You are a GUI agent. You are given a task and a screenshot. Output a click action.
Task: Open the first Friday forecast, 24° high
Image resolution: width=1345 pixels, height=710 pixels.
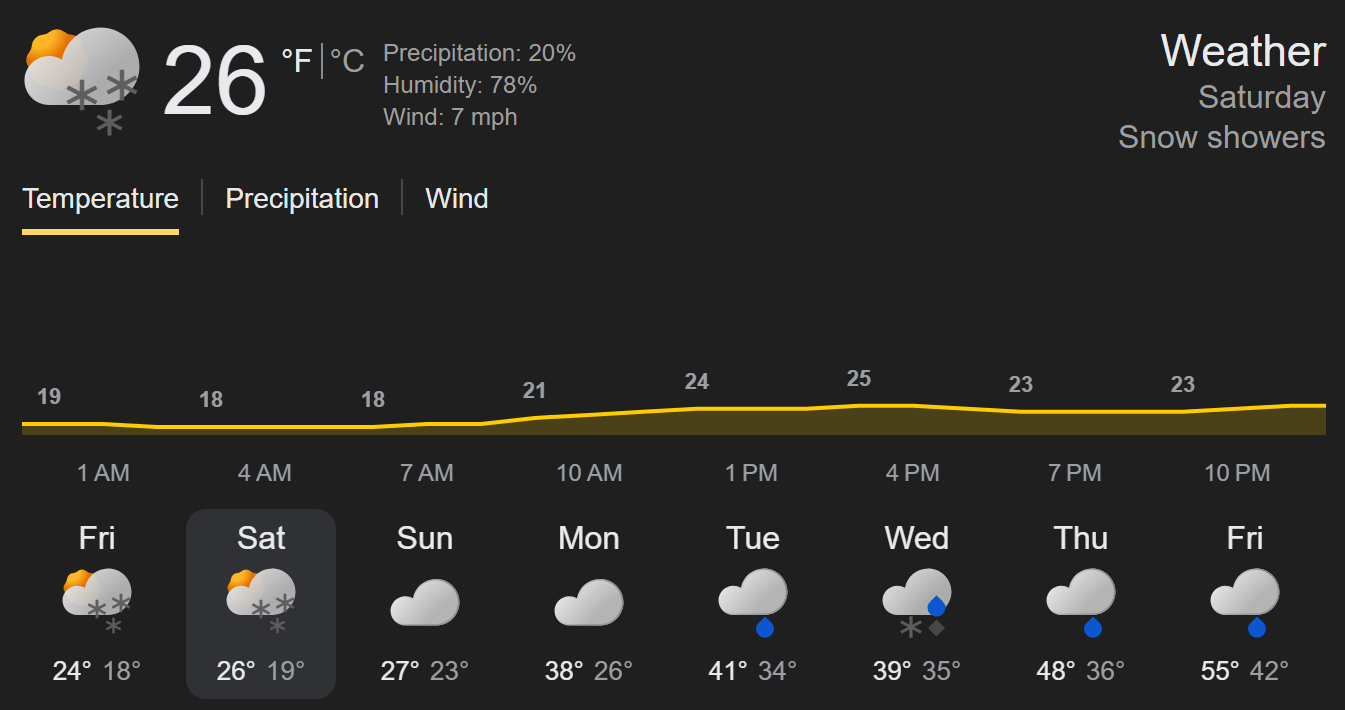click(97, 604)
